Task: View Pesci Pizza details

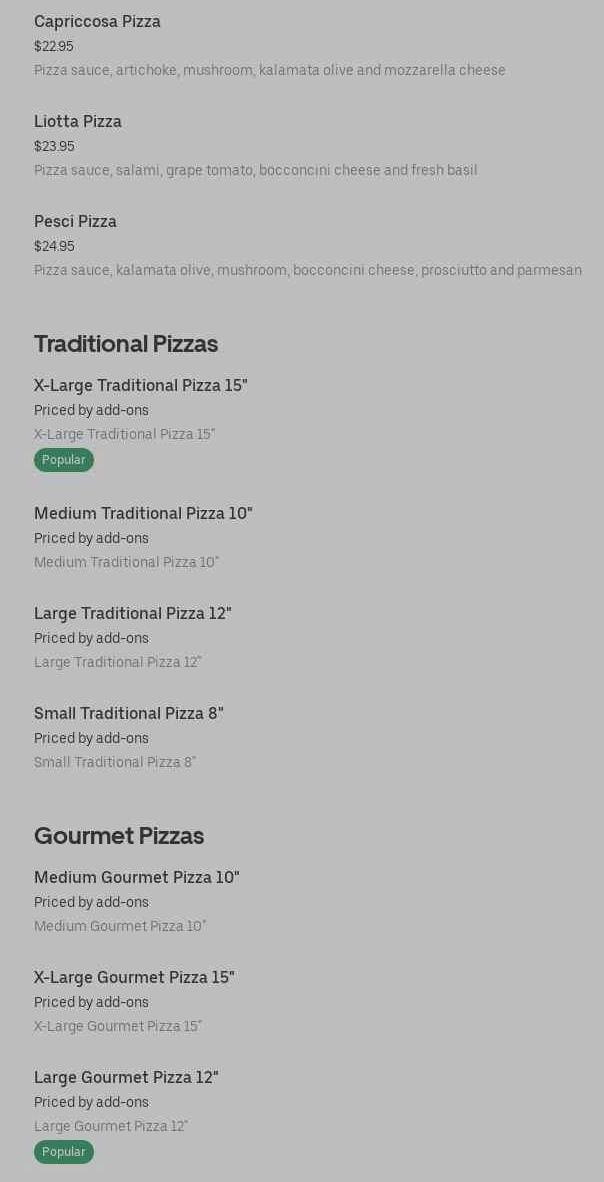Action: (x=75, y=222)
